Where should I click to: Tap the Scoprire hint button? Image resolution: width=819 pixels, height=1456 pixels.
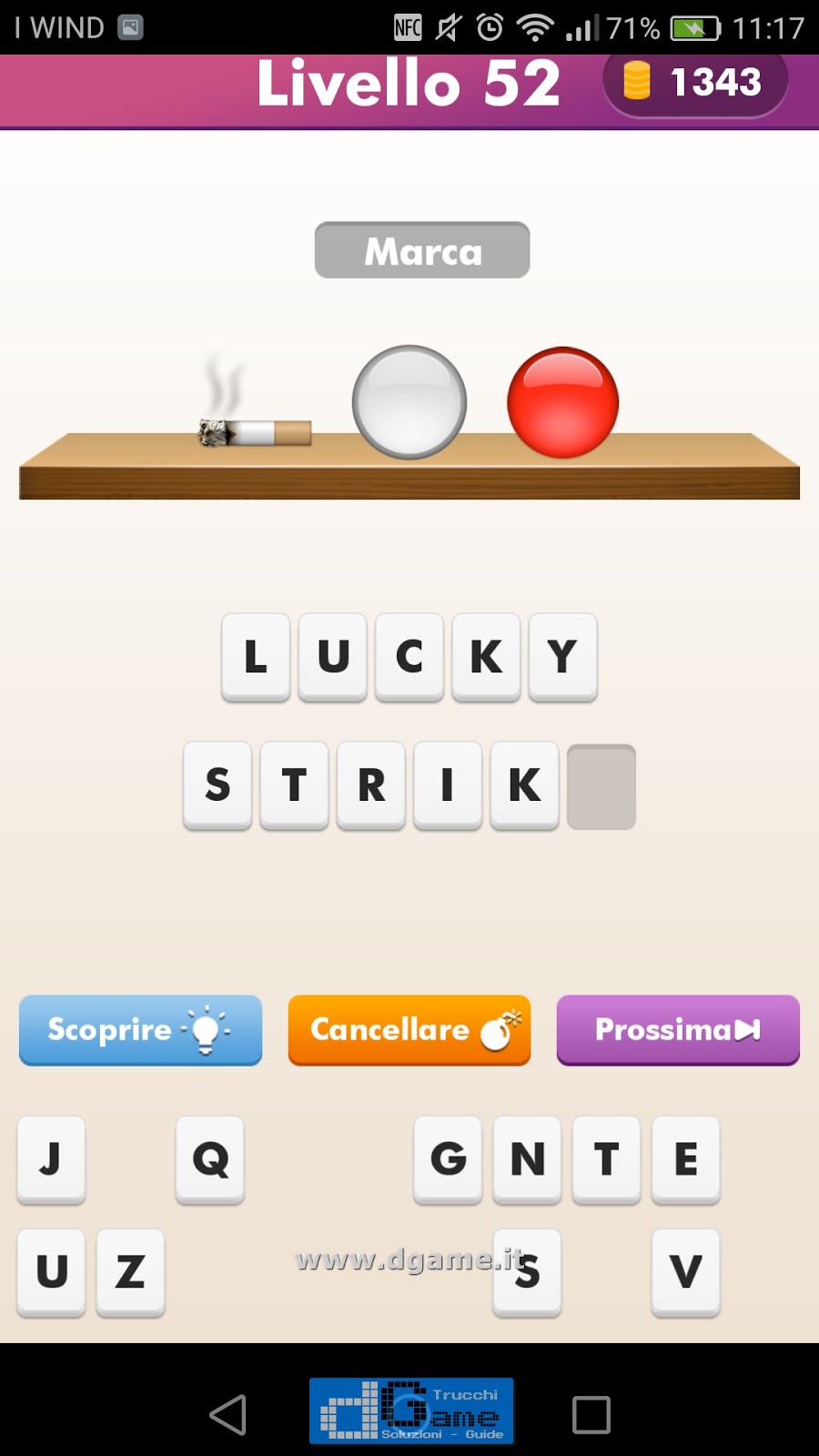pos(140,1029)
